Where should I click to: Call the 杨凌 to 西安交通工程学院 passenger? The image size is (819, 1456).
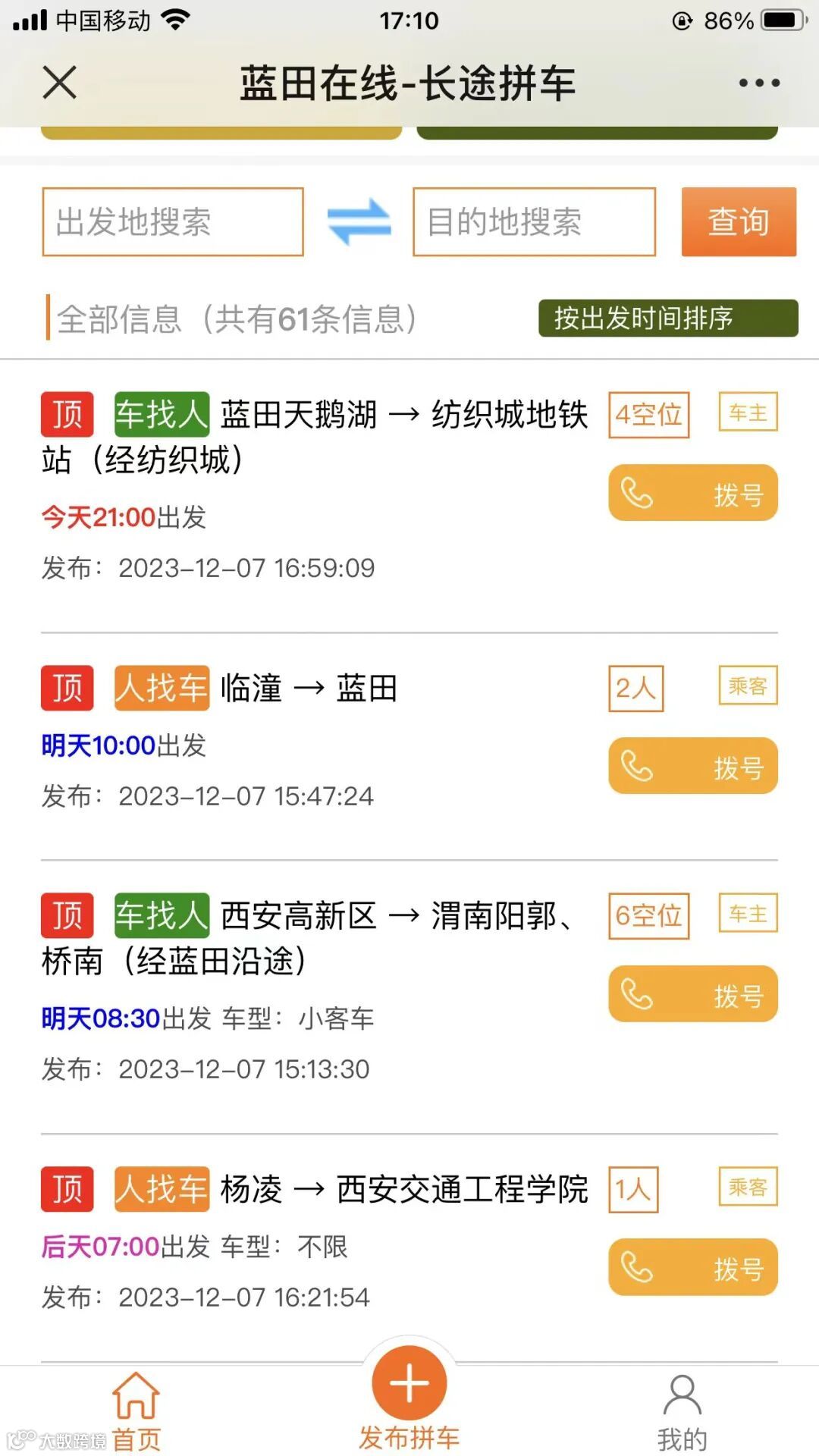[693, 1267]
